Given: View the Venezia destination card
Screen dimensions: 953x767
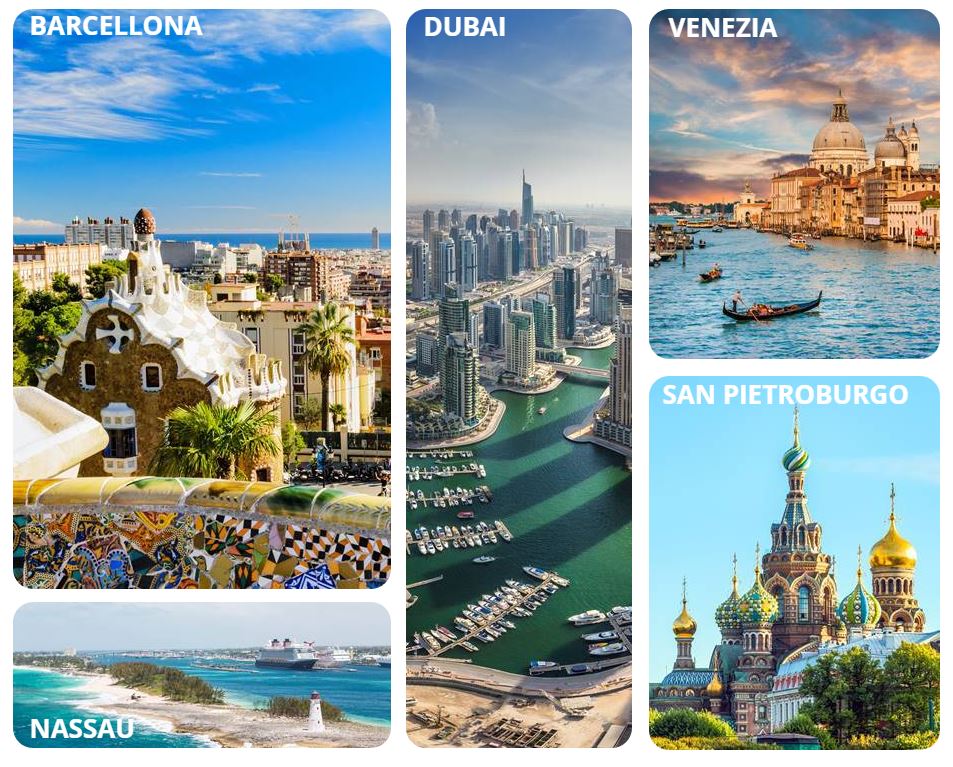Looking at the screenshot, I should [x=794, y=183].
